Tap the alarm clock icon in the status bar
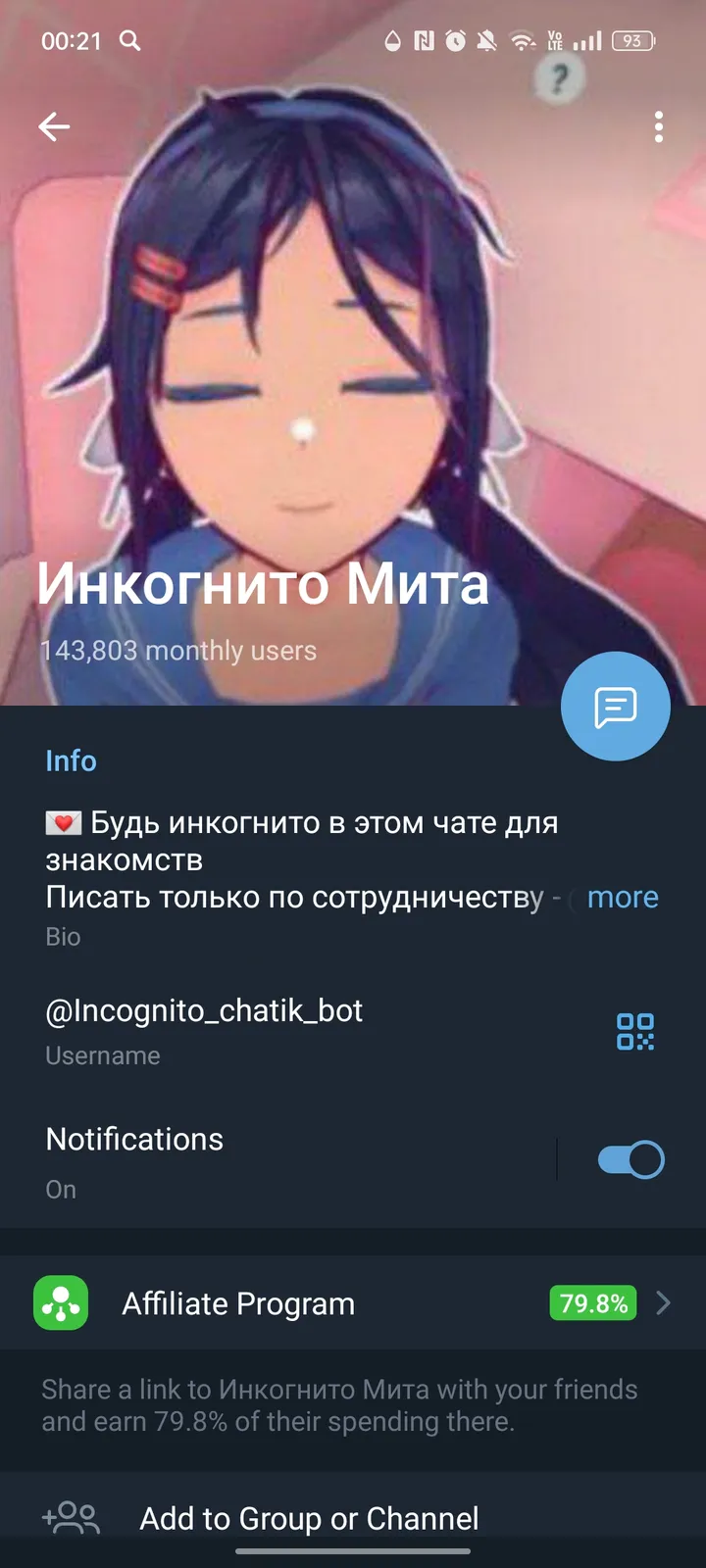The height and width of the screenshot is (1568, 706). (x=452, y=41)
